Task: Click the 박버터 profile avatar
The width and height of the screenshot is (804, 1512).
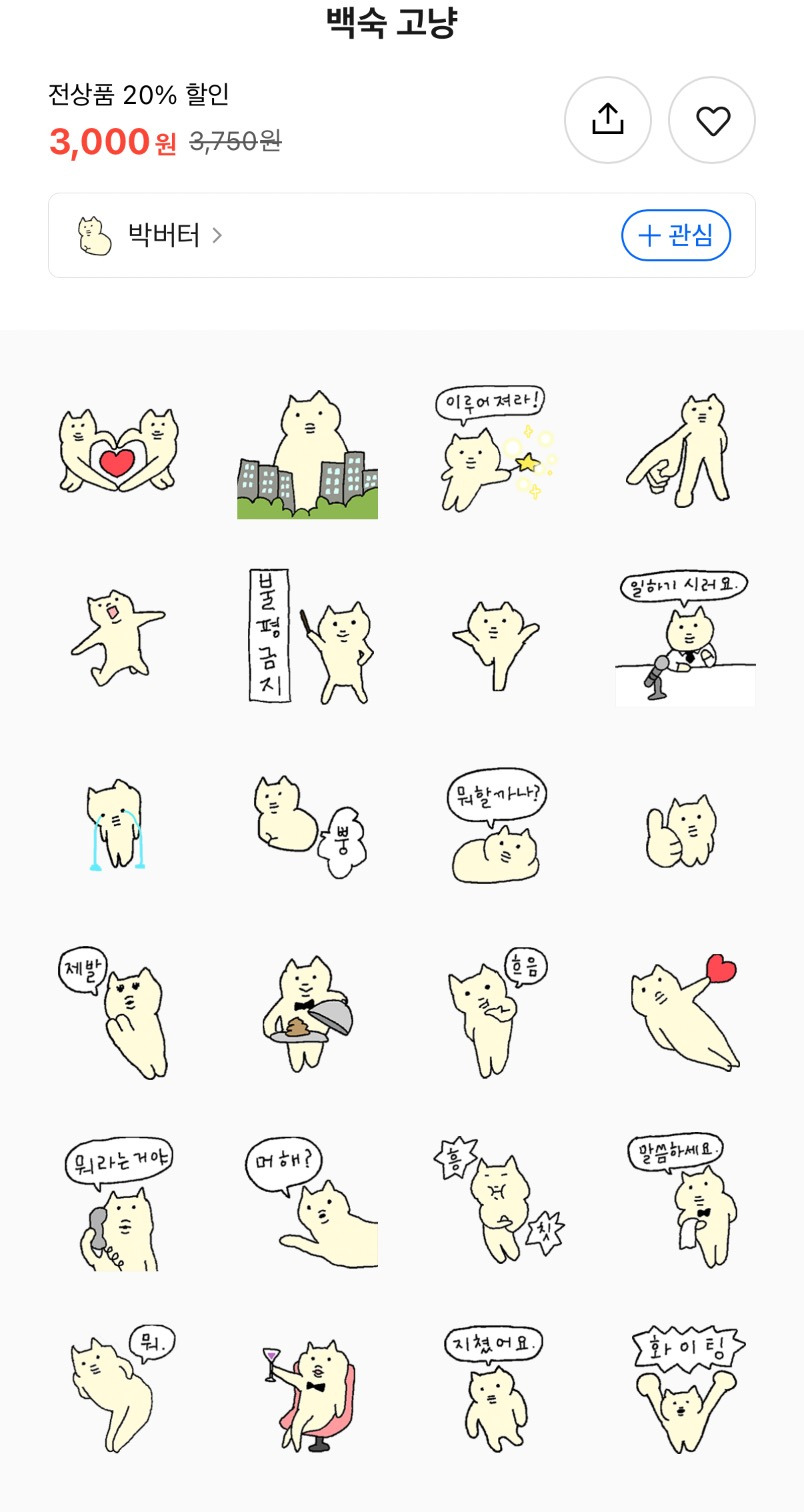Action: [x=91, y=236]
